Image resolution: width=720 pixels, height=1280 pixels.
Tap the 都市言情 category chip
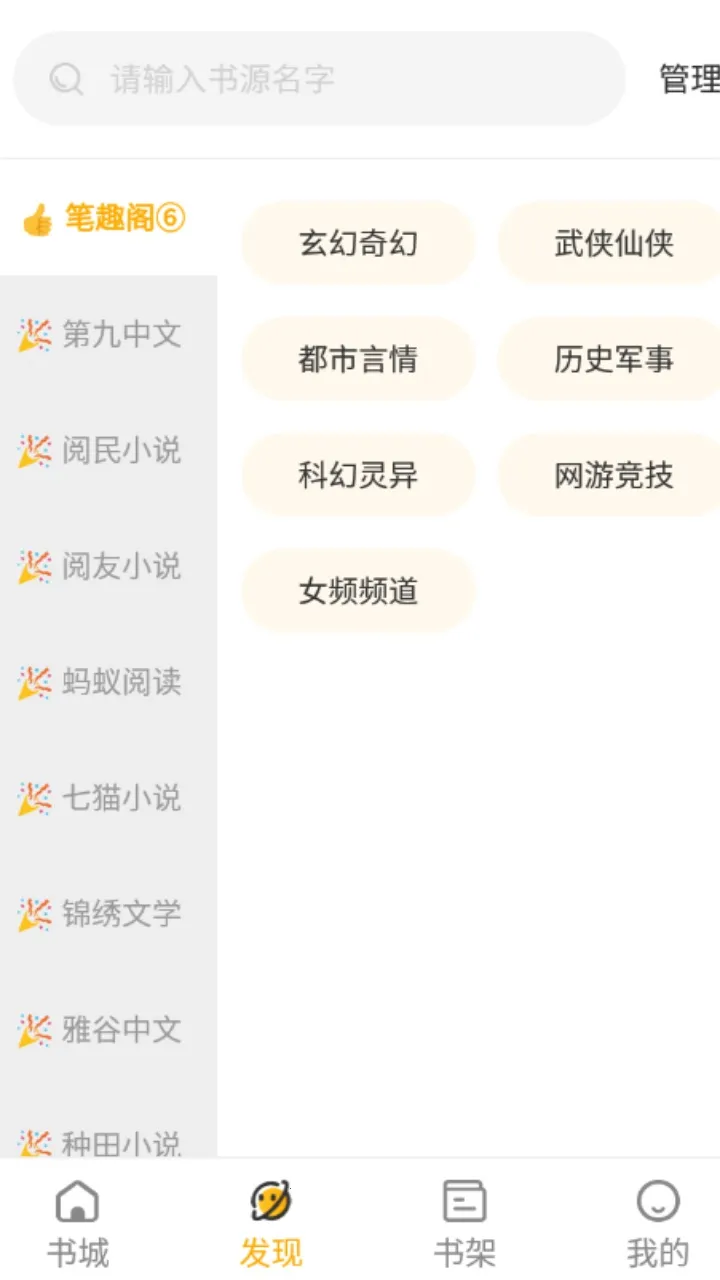pos(358,358)
